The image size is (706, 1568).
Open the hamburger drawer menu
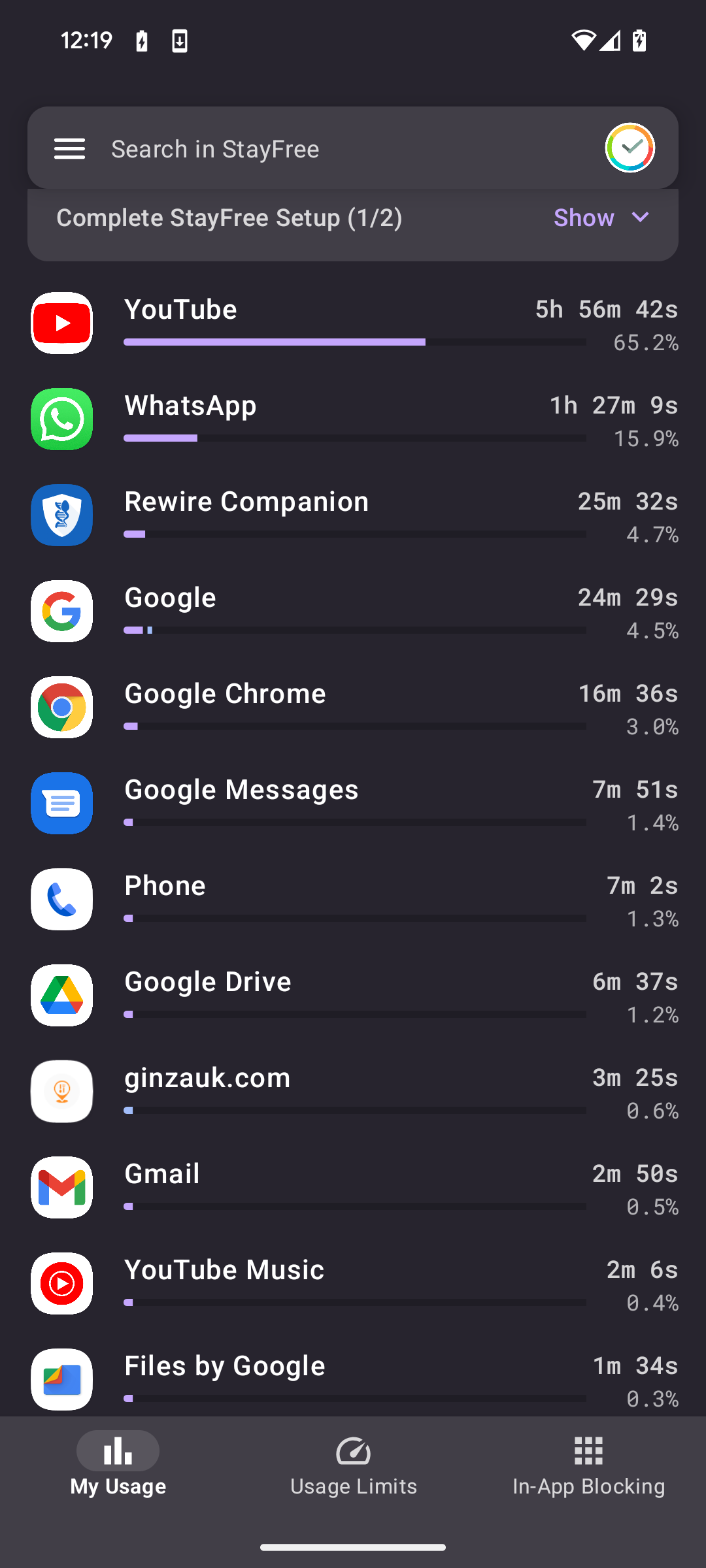[x=69, y=149]
